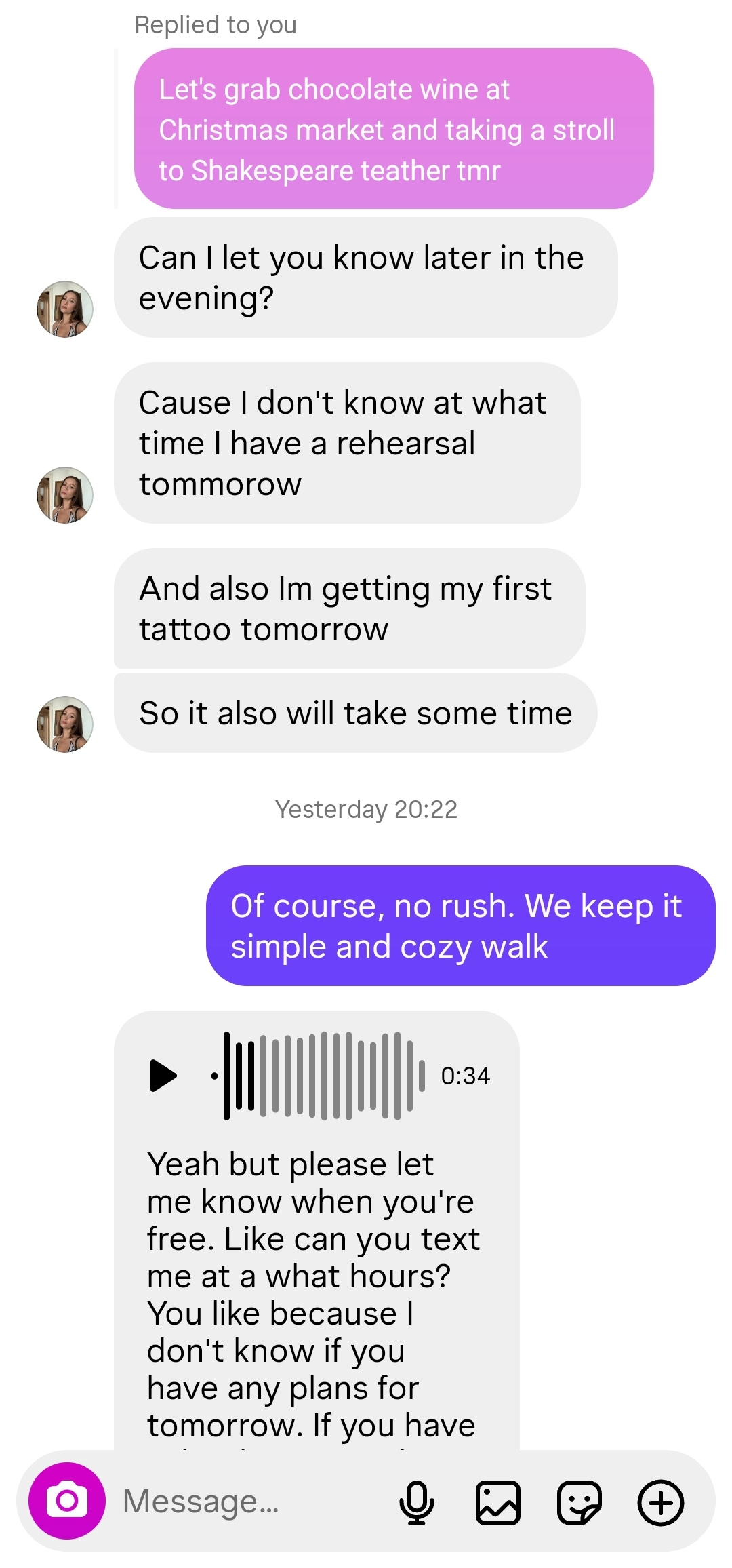Play the 0:34 voice message

click(163, 1076)
